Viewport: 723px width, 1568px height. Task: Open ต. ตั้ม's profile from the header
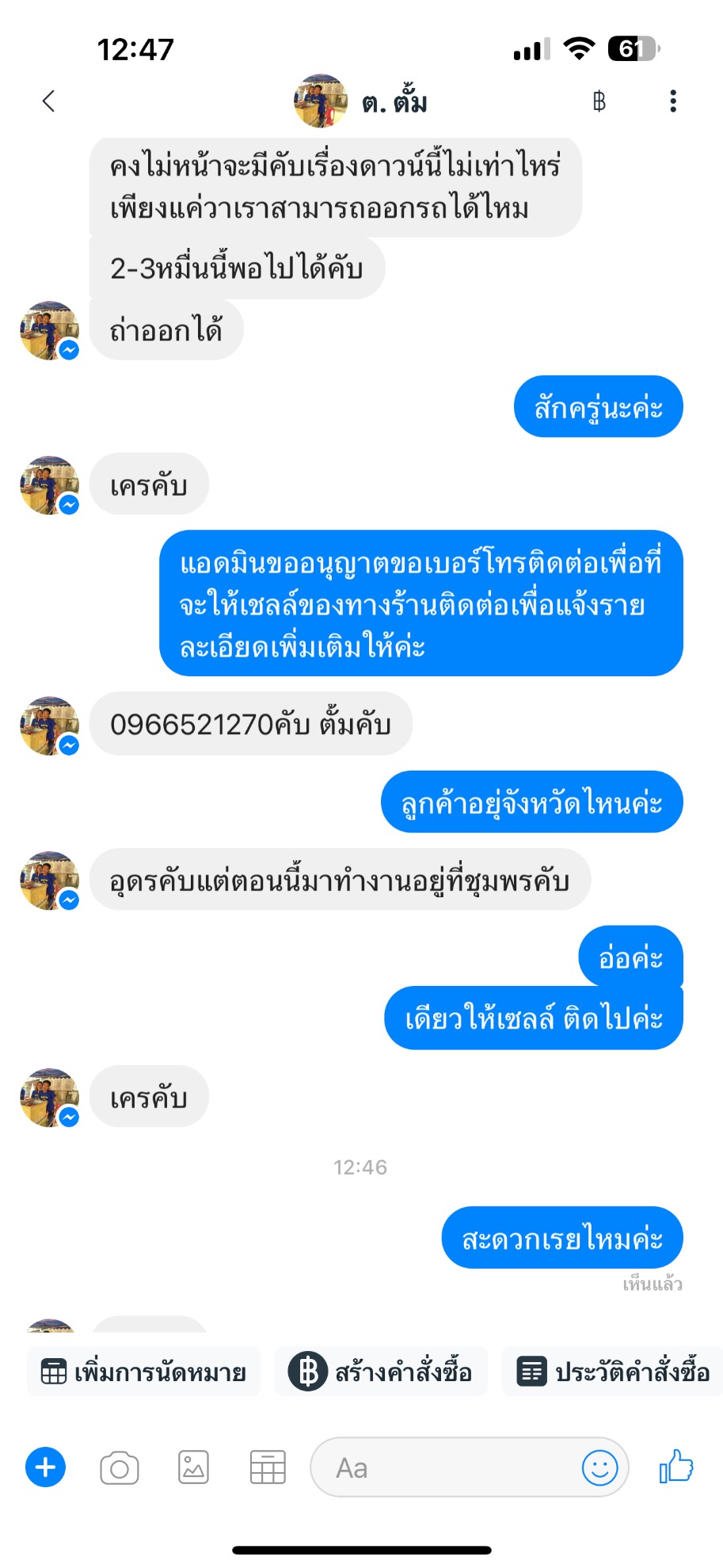click(361, 102)
